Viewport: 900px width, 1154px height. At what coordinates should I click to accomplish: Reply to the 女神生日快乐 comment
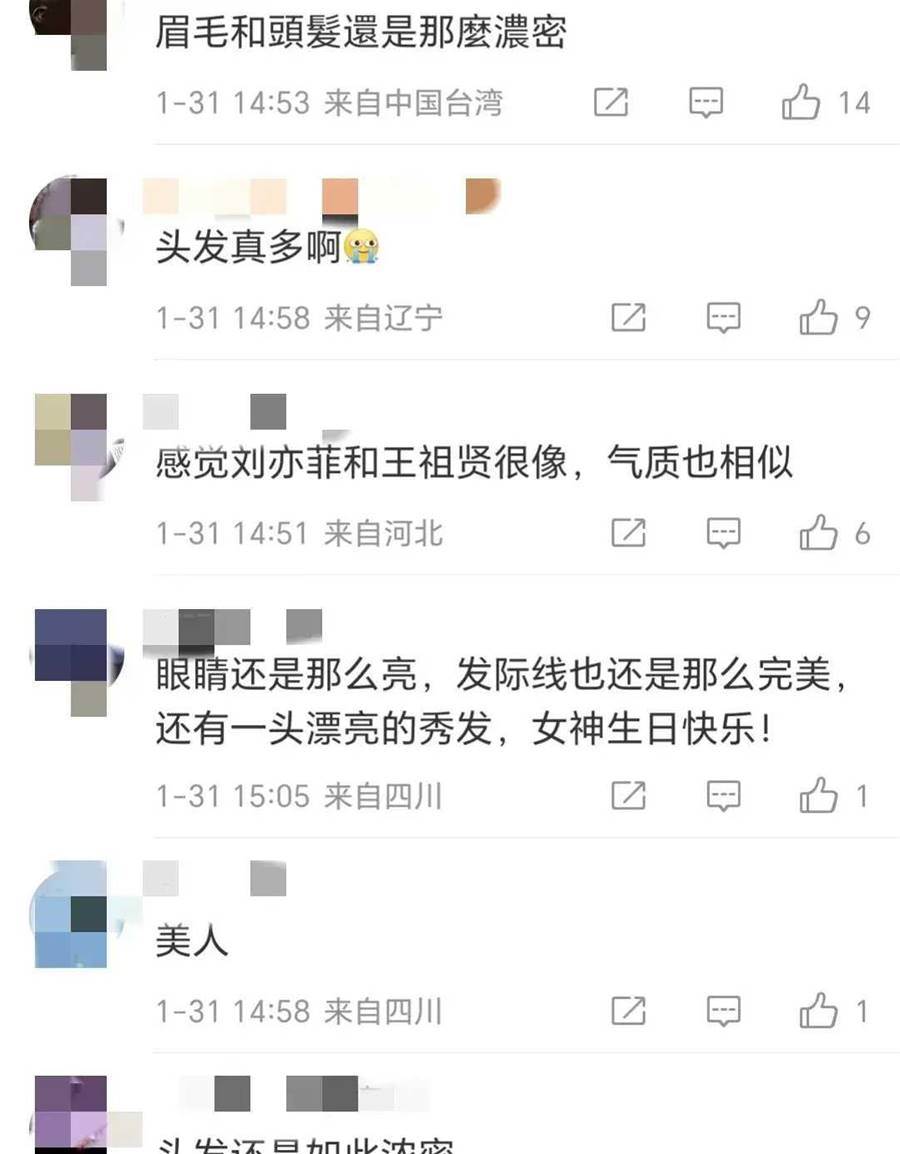[x=723, y=796]
